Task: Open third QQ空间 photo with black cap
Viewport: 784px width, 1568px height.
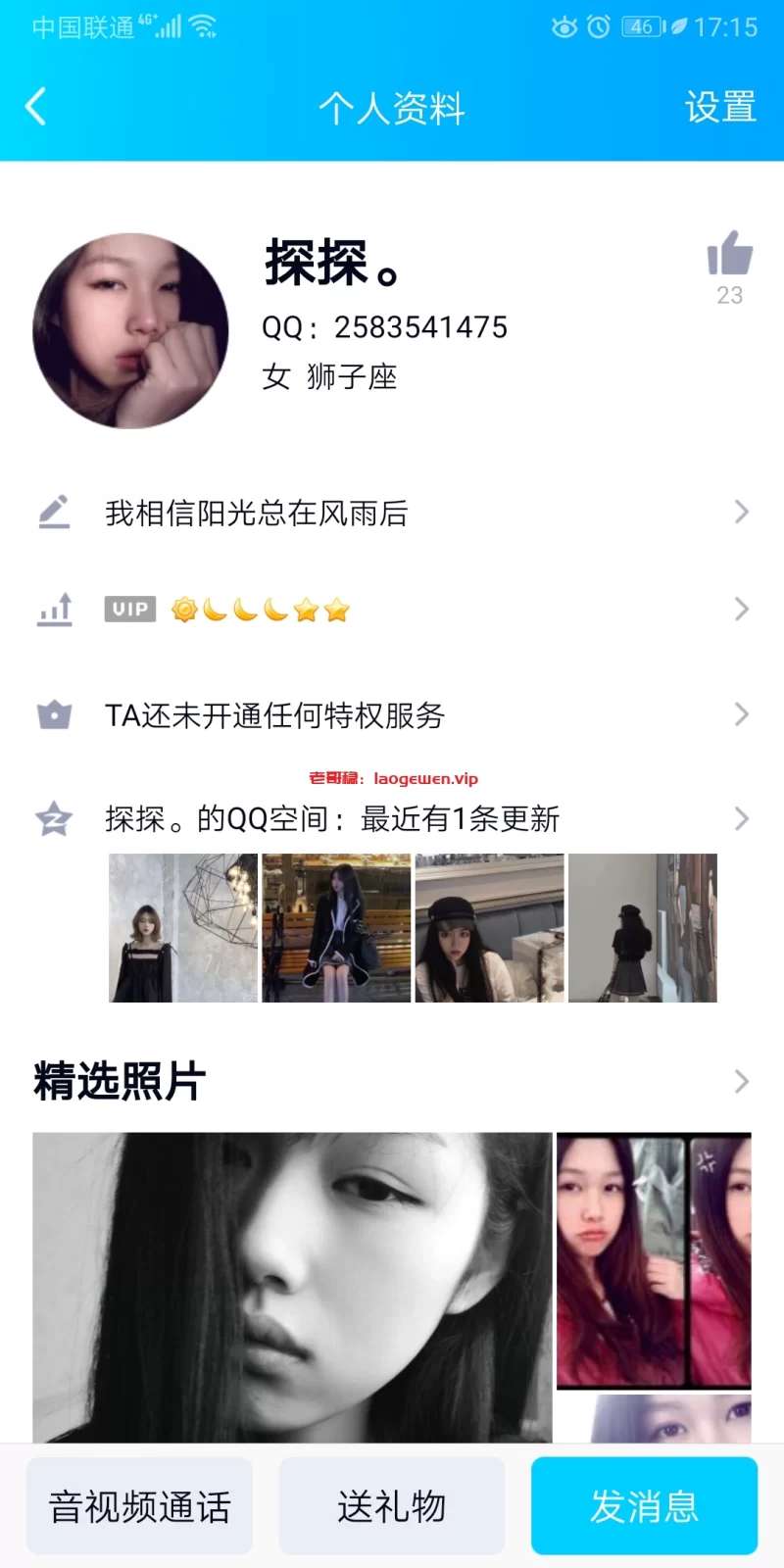Action: pyautogui.click(x=489, y=928)
